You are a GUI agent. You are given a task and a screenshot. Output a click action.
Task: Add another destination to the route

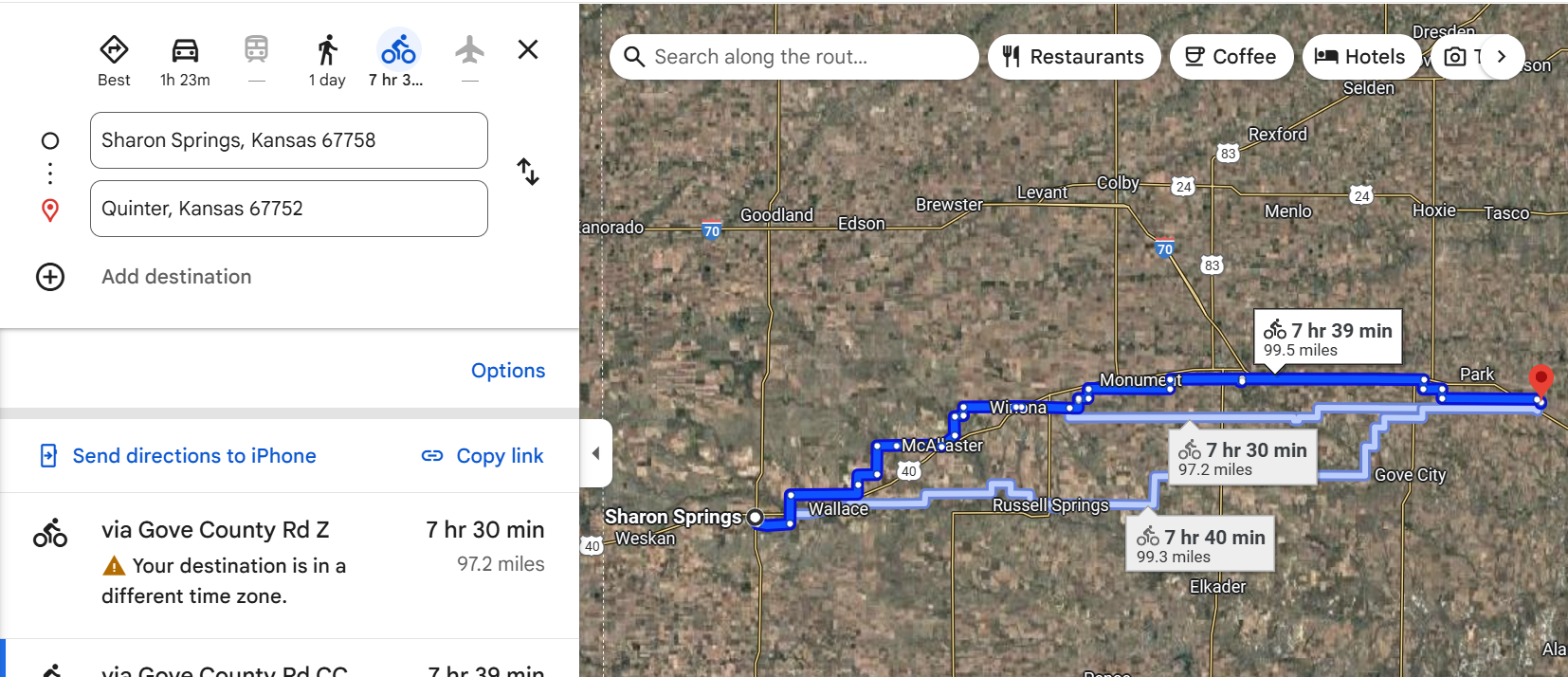(176, 277)
